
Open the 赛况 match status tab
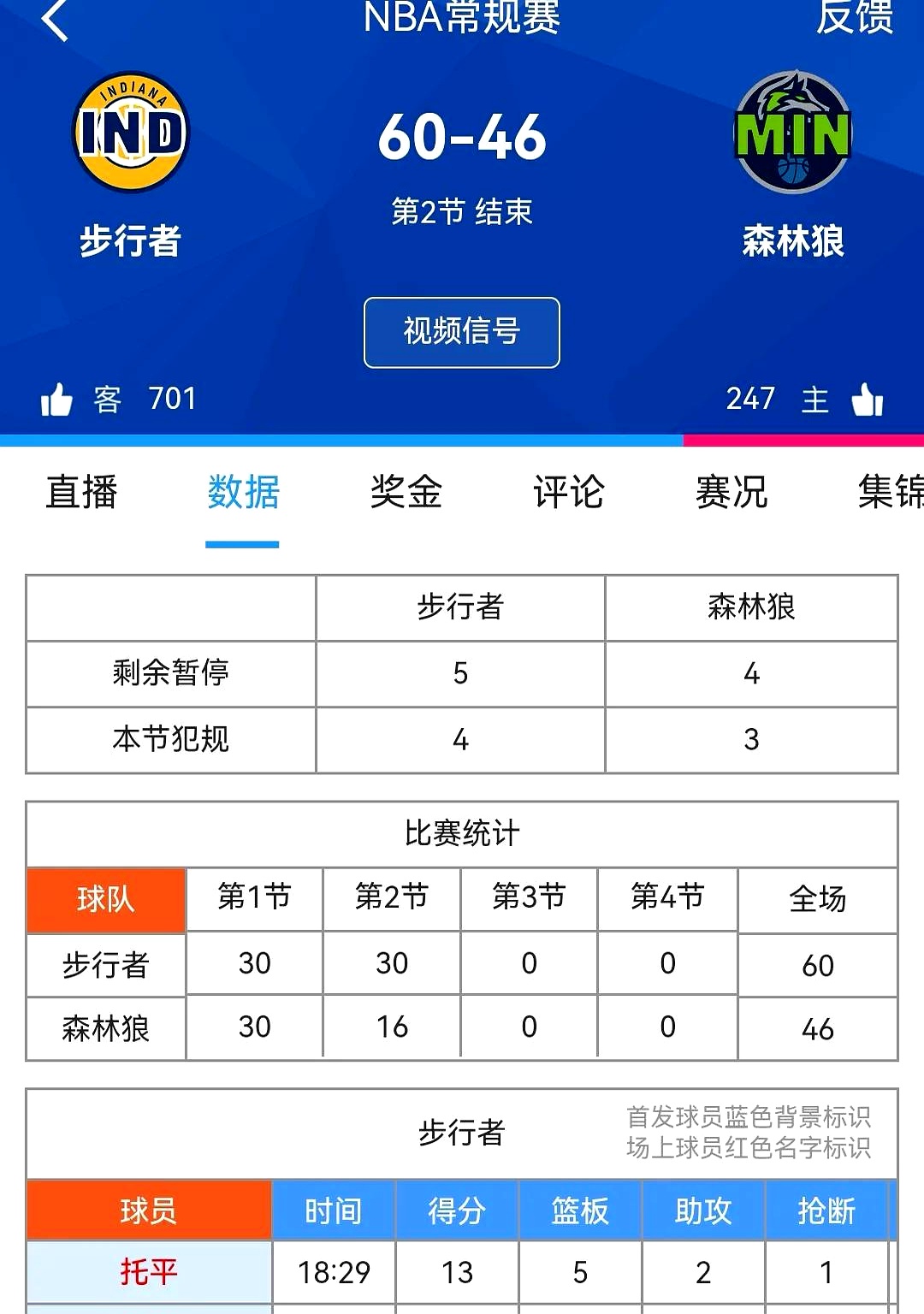tap(731, 493)
